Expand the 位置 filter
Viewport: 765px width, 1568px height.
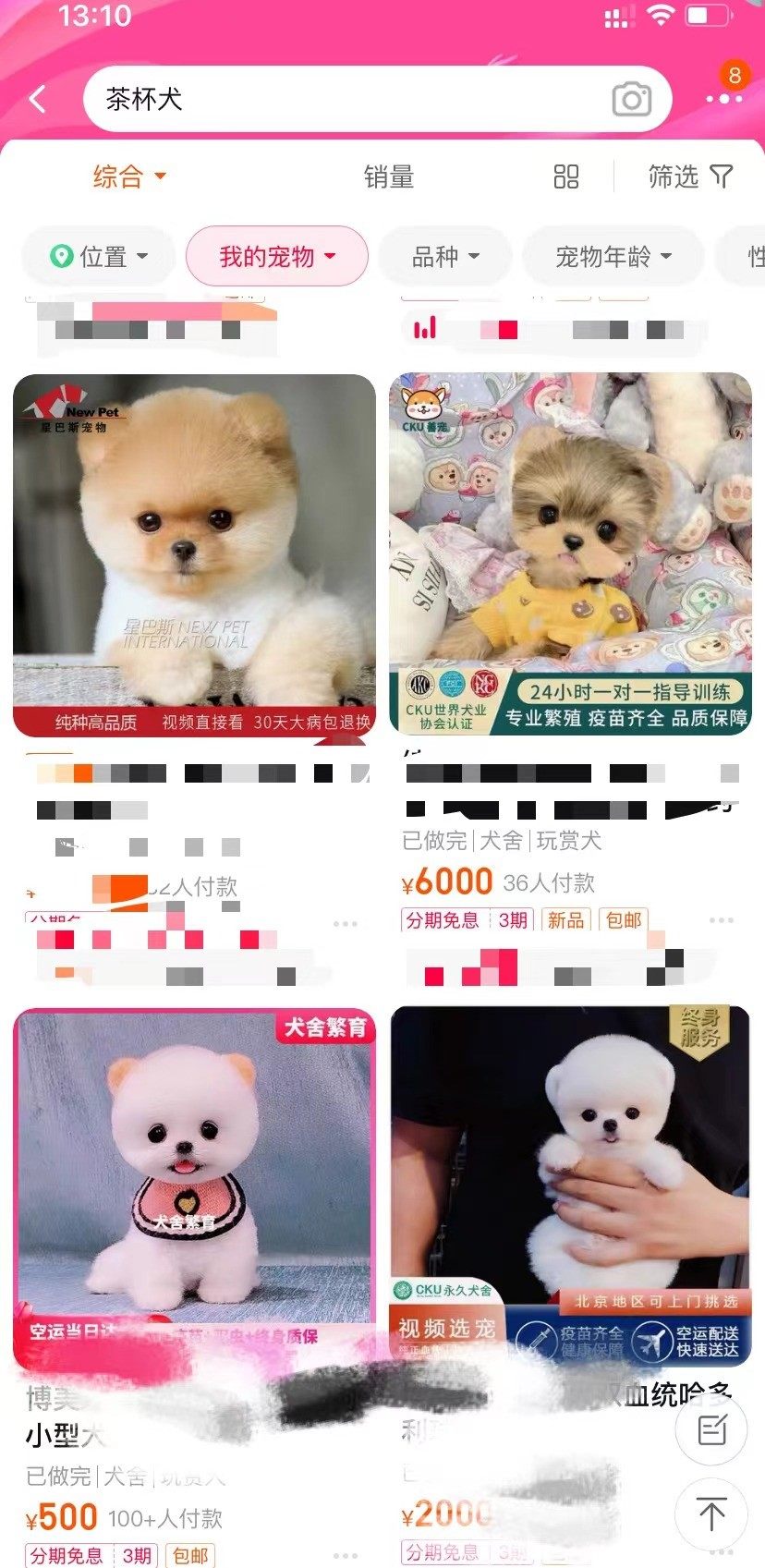click(100, 256)
